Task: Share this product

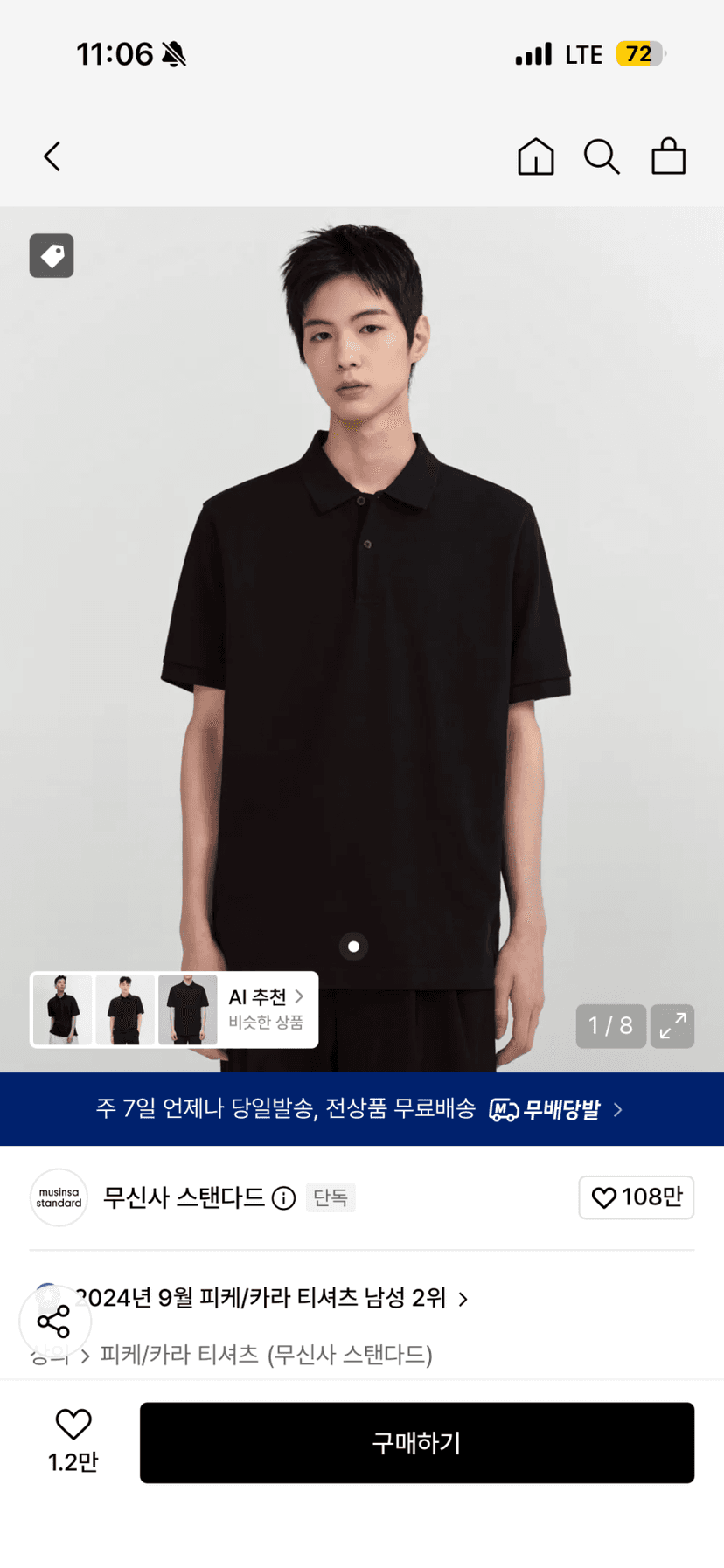Action: click(54, 1322)
